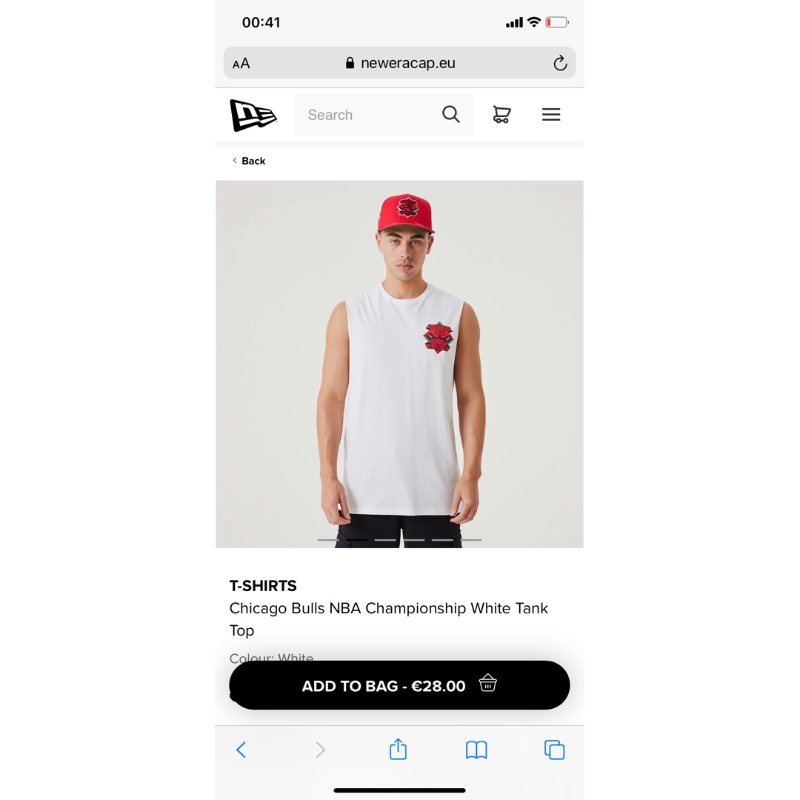Open Safari bookmarks

(476, 750)
